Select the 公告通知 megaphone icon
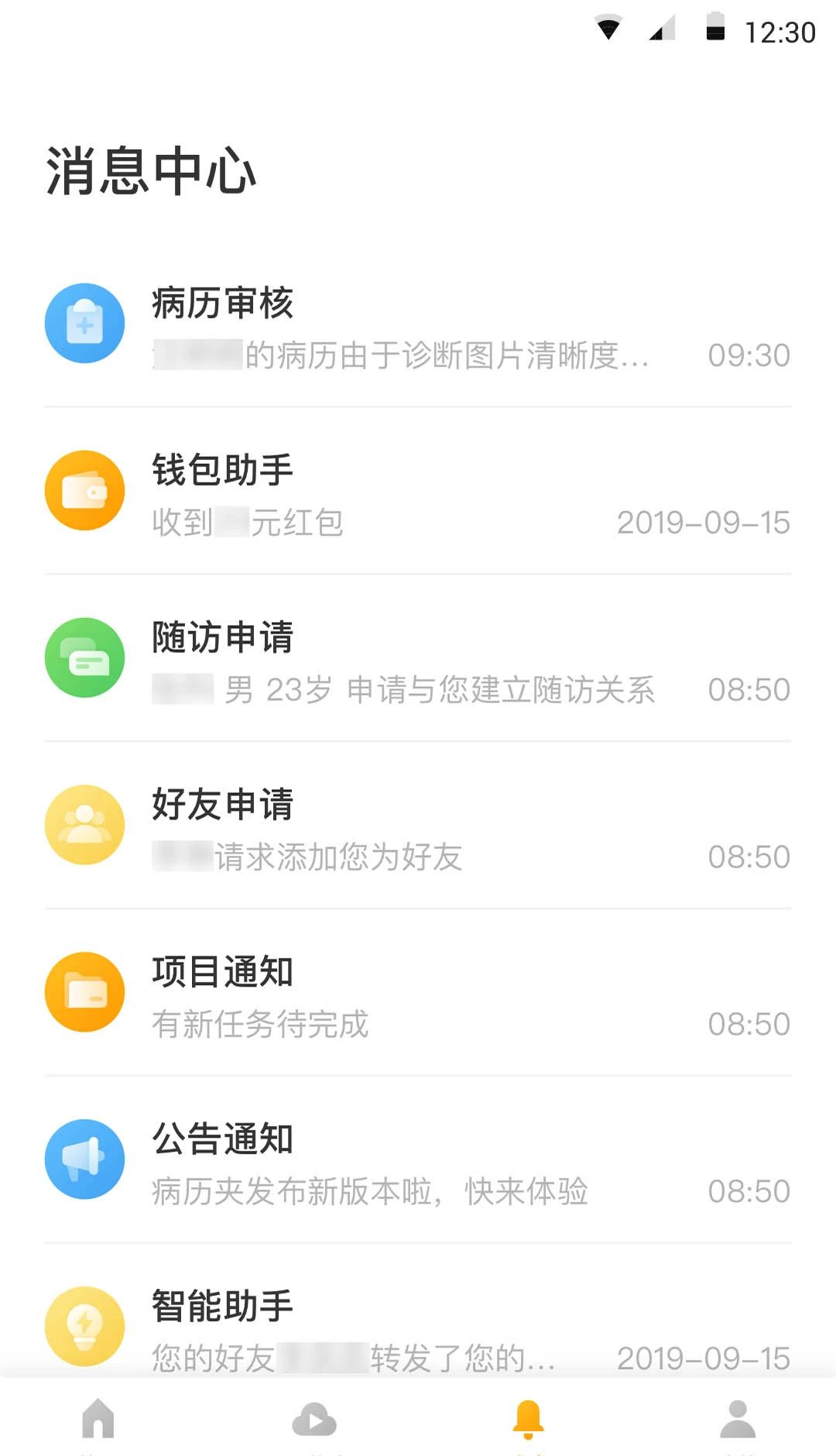 click(85, 1159)
